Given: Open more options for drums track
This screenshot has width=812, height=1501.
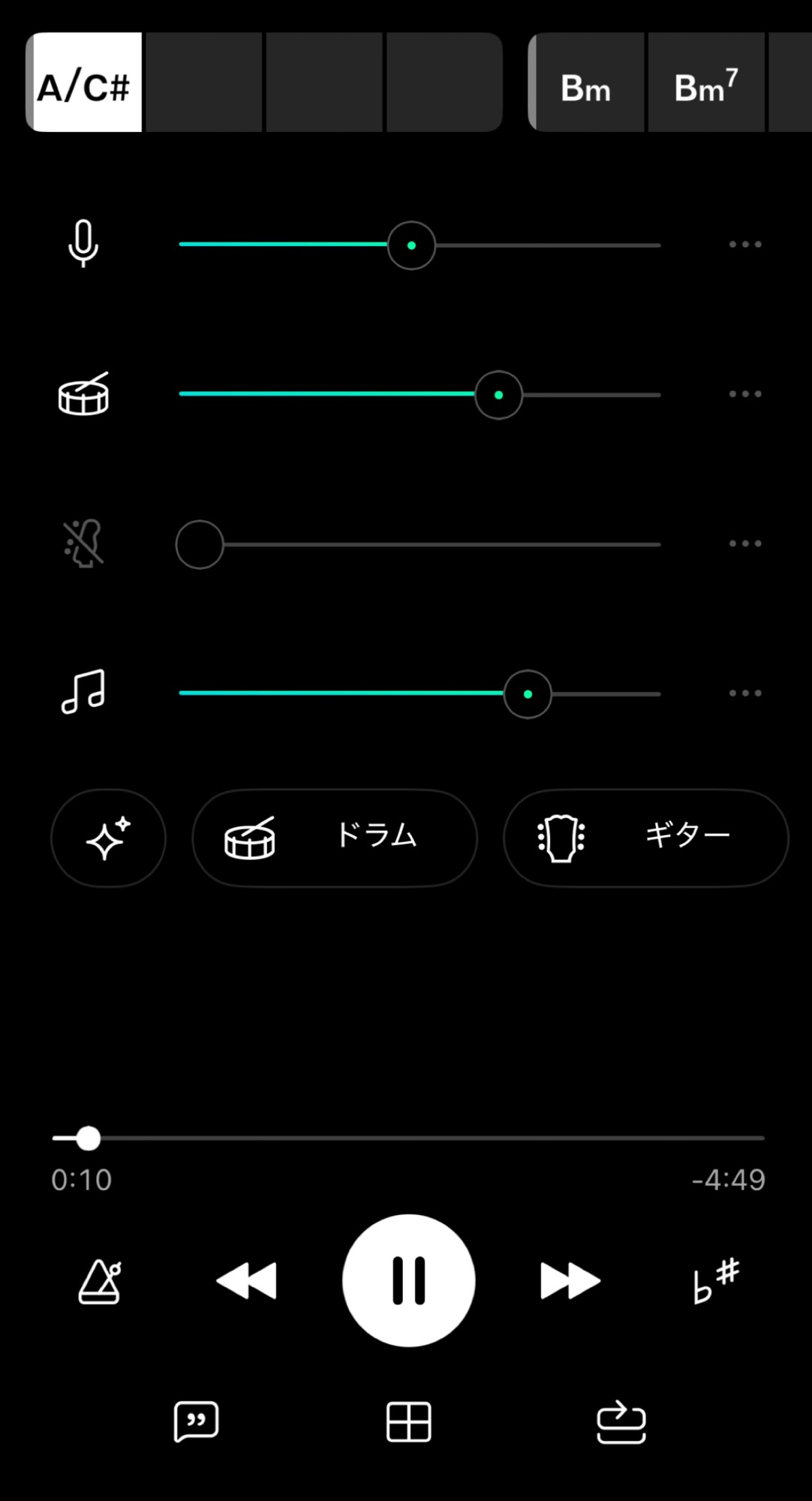Looking at the screenshot, I should [745, 394].
